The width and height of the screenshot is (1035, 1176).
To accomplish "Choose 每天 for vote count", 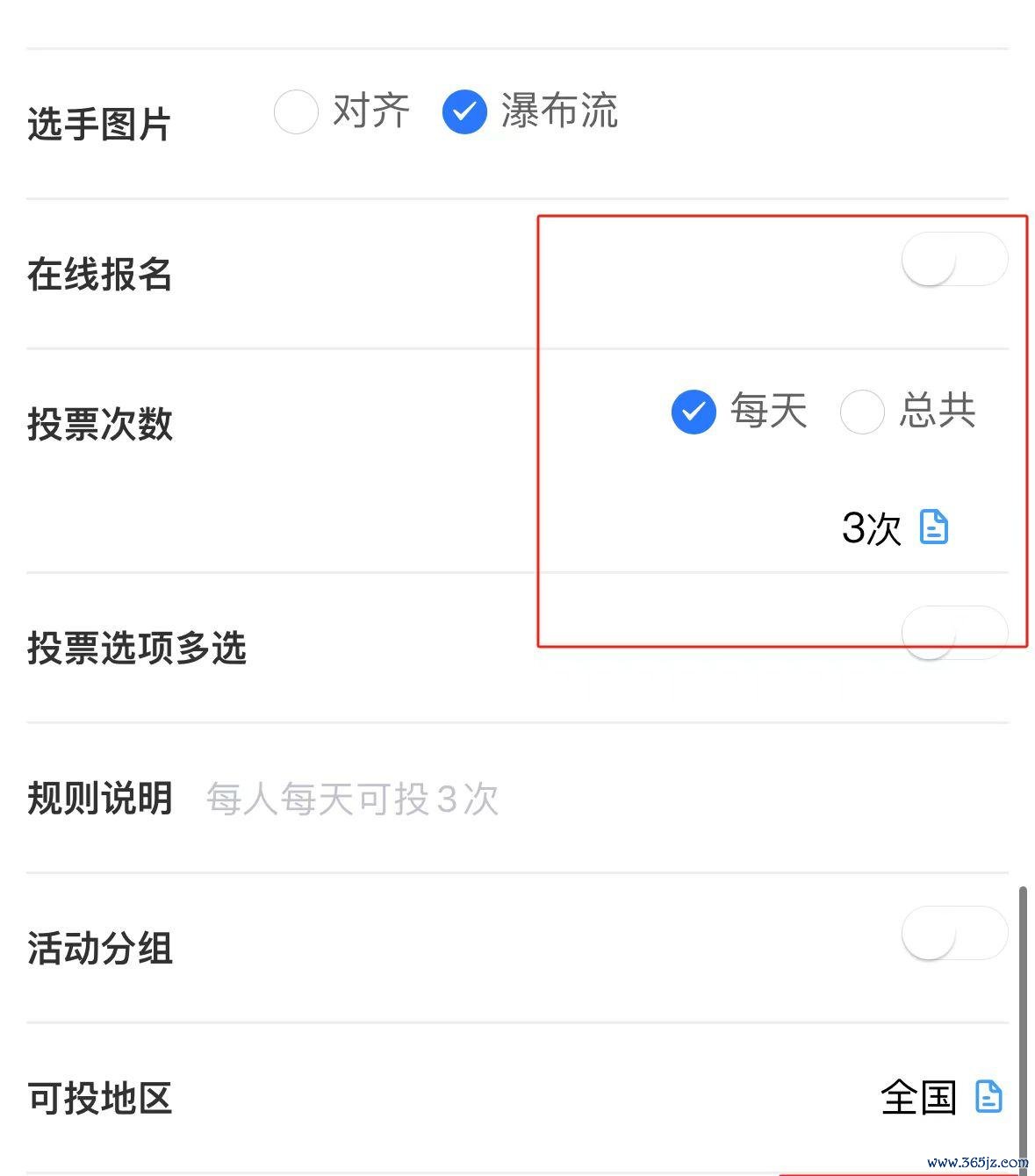I will 694,412.
